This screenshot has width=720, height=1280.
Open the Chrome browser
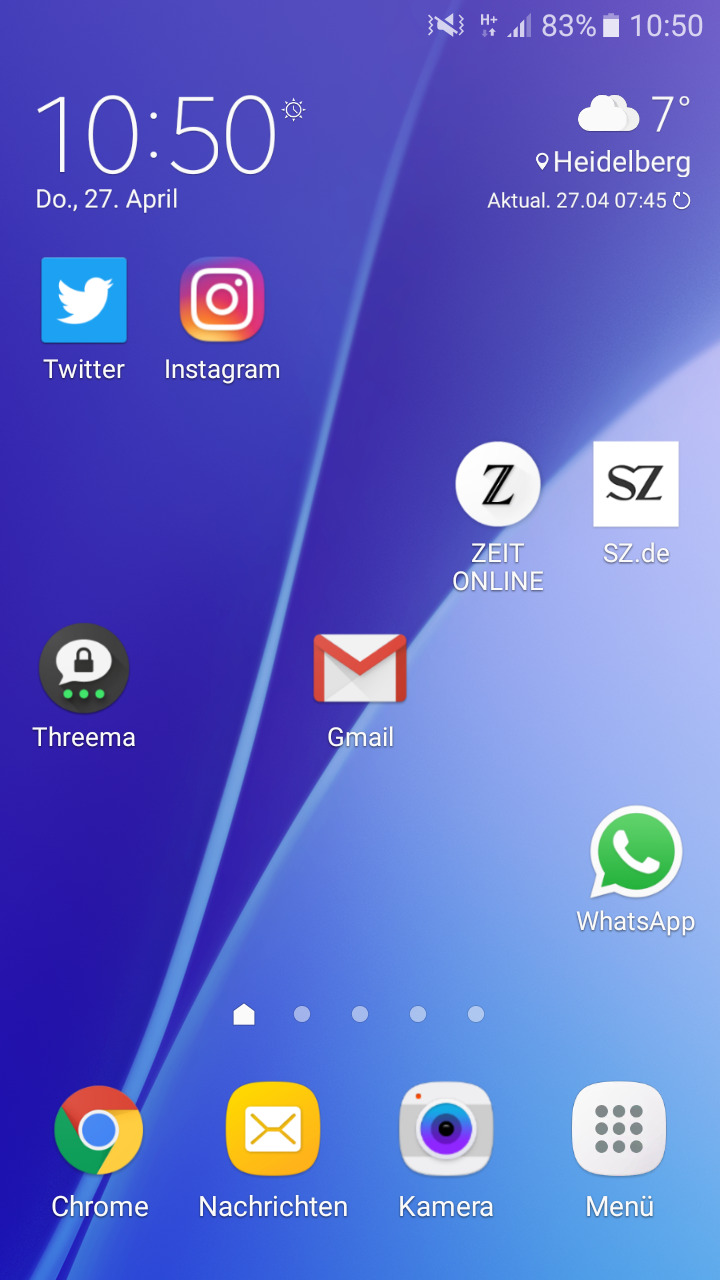pyautogui.click(x=99, y=1130)
